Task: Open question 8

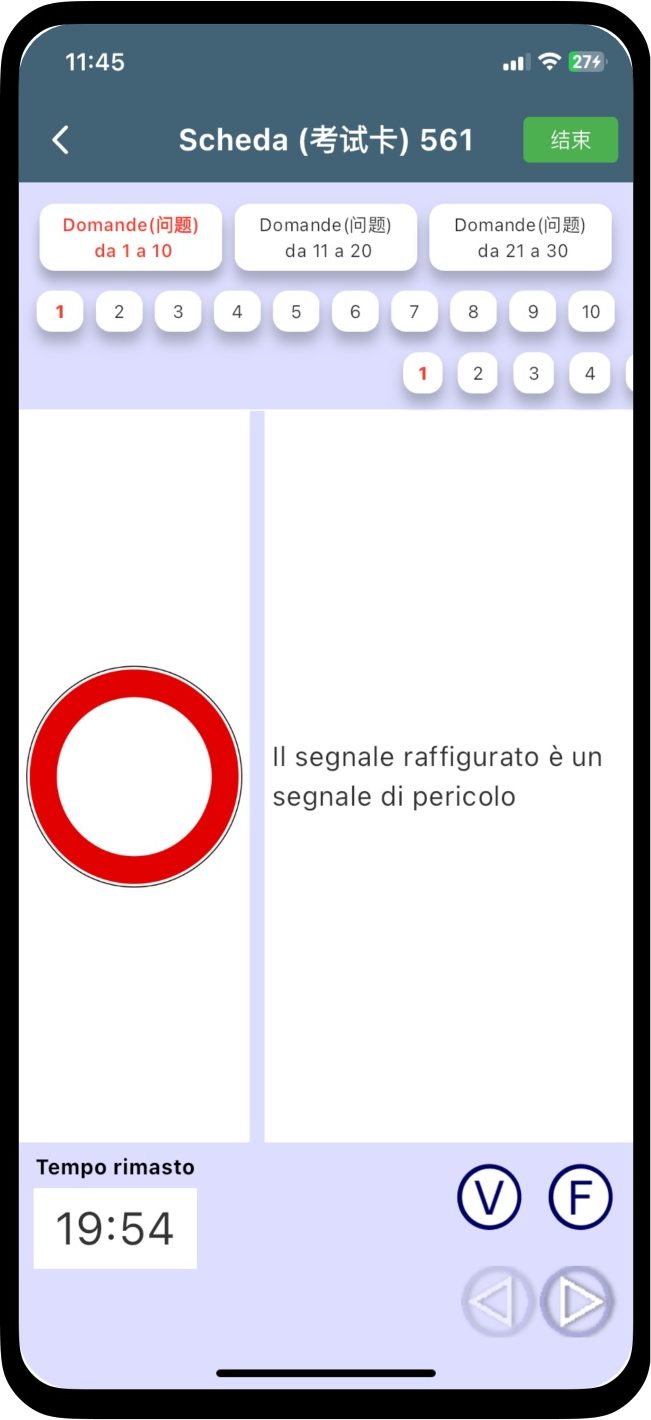Action: point(473,312)
